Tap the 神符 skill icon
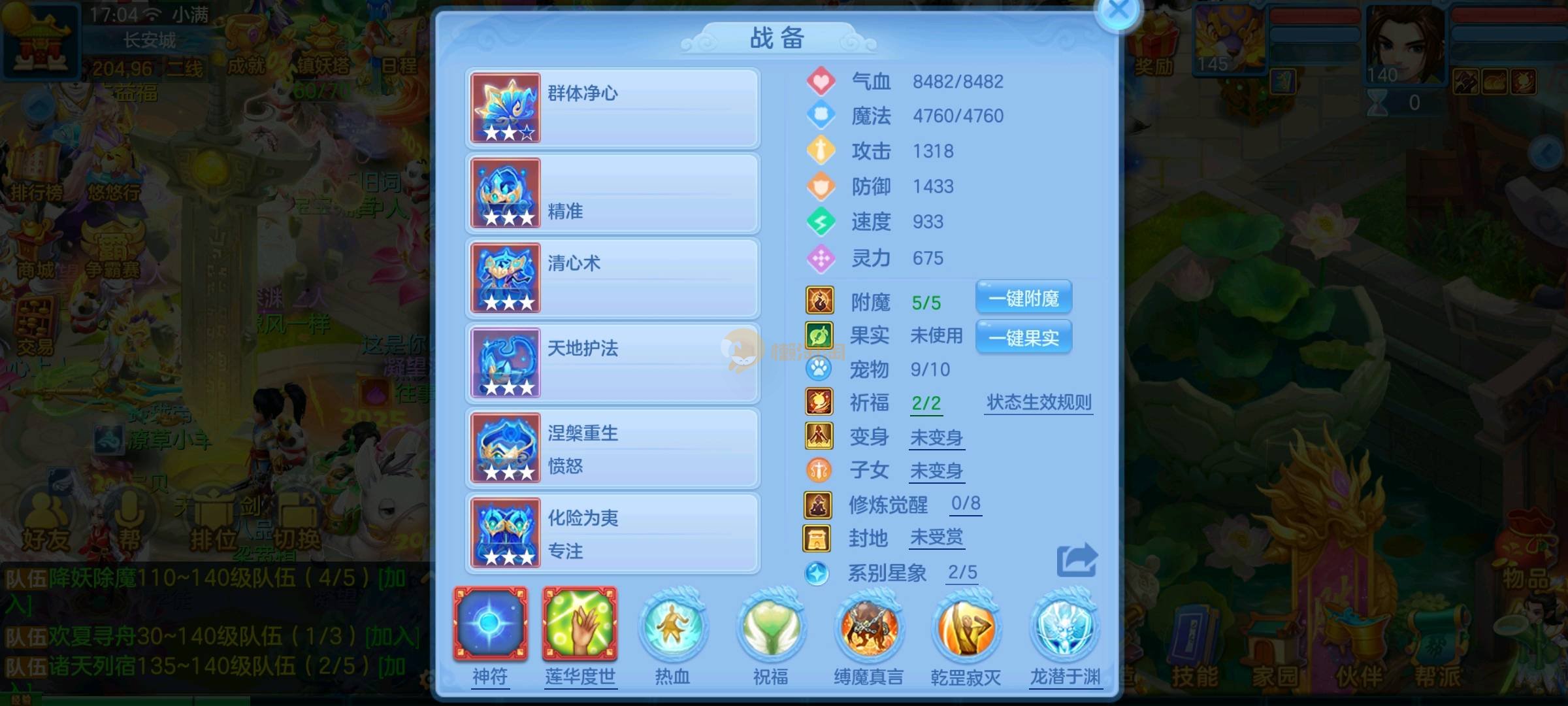This screenshot has height=706, width=1568. [x=490, y=624]
